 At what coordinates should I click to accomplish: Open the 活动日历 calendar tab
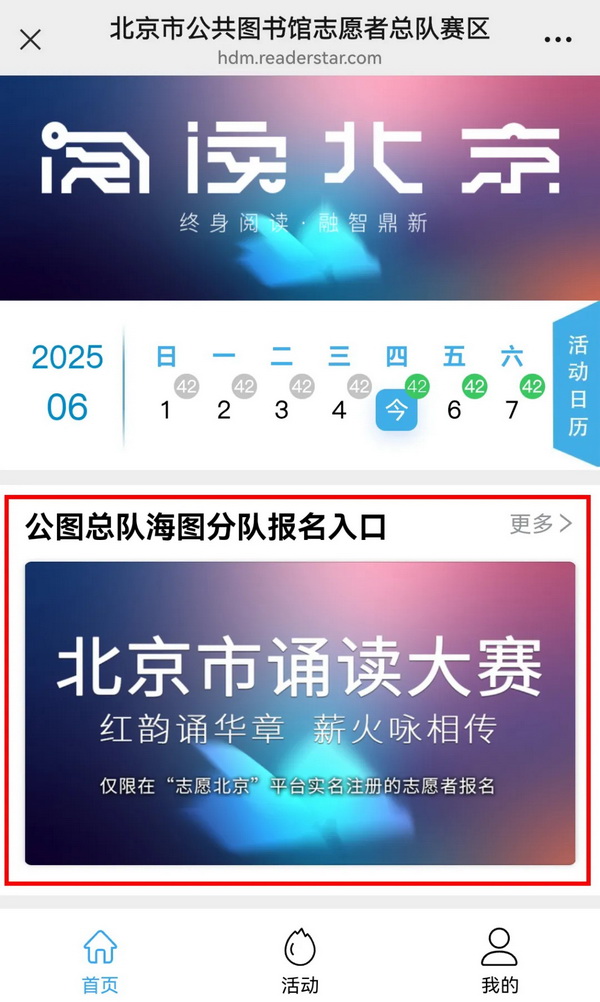(577, 386)
